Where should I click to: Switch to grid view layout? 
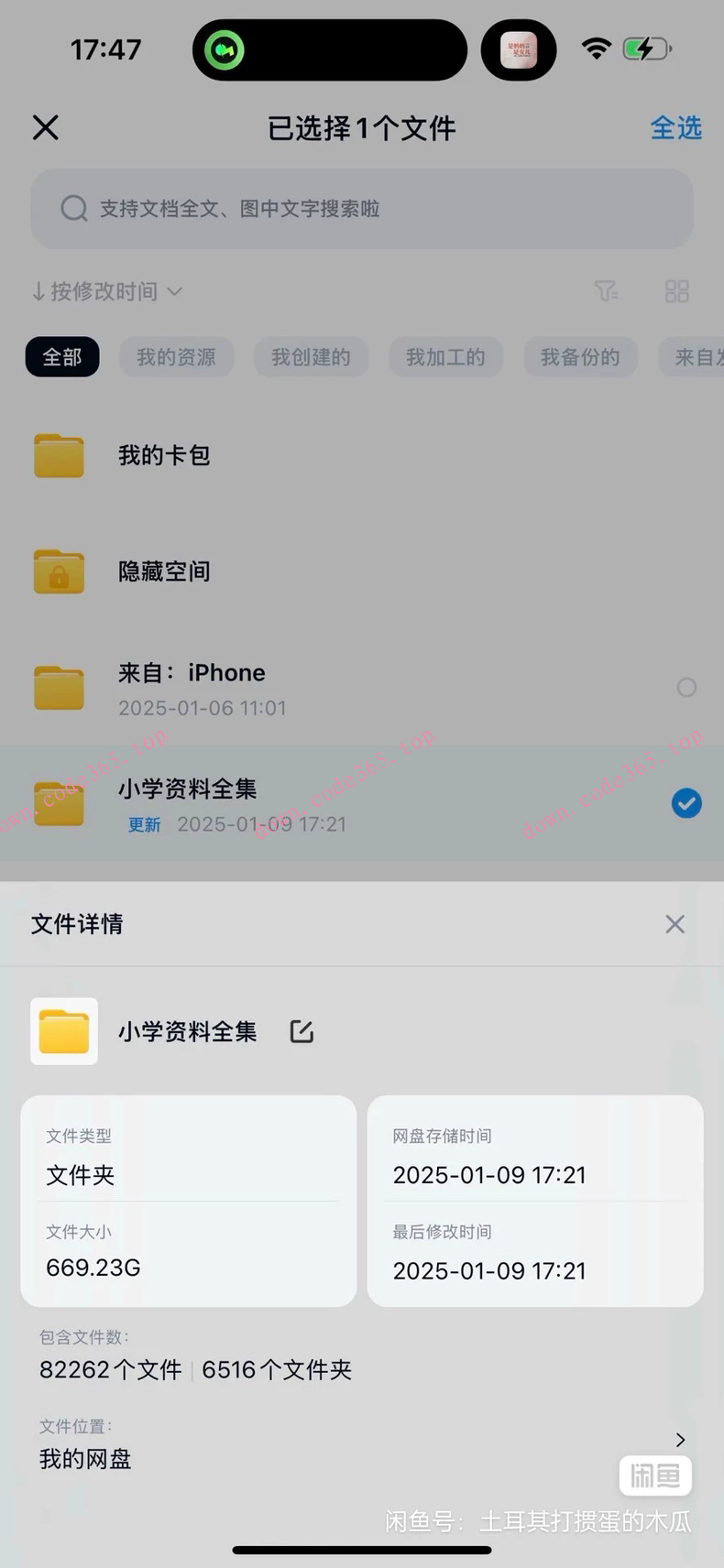pos(677,291)
